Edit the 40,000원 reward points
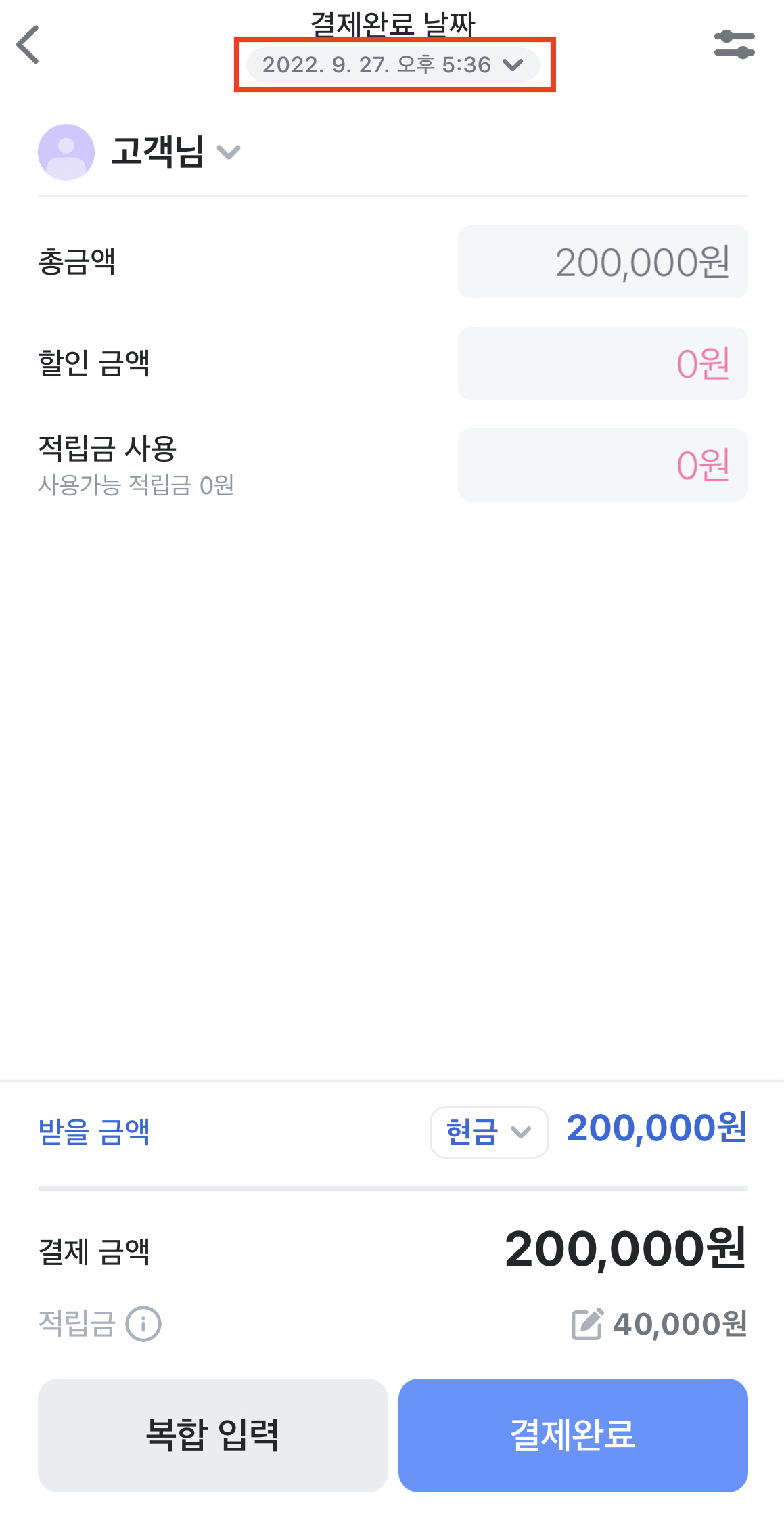This screenshot has width=784, height=1531. tap(587, 1325)
